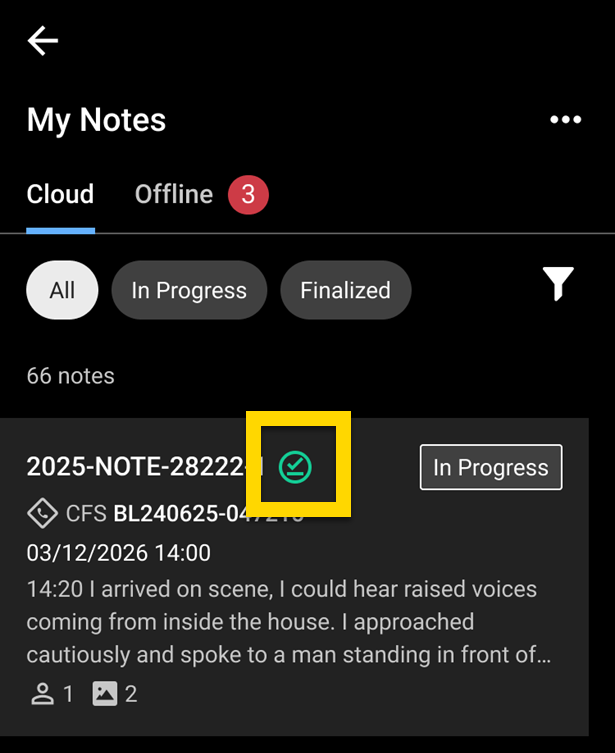This screenshot has width=615, height=753.
Task: Select the All filter chip
Action: pyautogui.click(x=62, y=291)
